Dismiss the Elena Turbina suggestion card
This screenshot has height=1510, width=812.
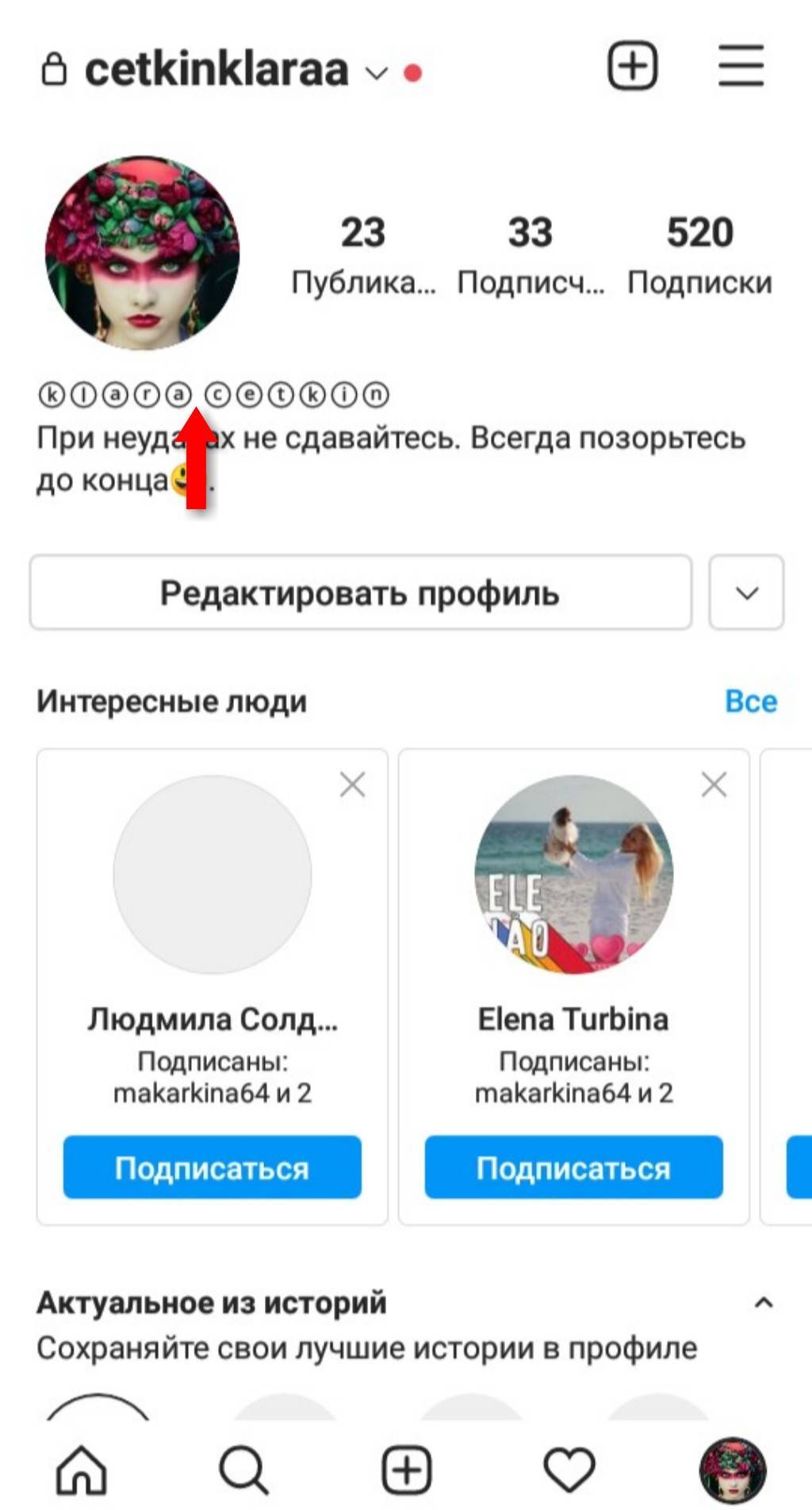tap(714, 785)
